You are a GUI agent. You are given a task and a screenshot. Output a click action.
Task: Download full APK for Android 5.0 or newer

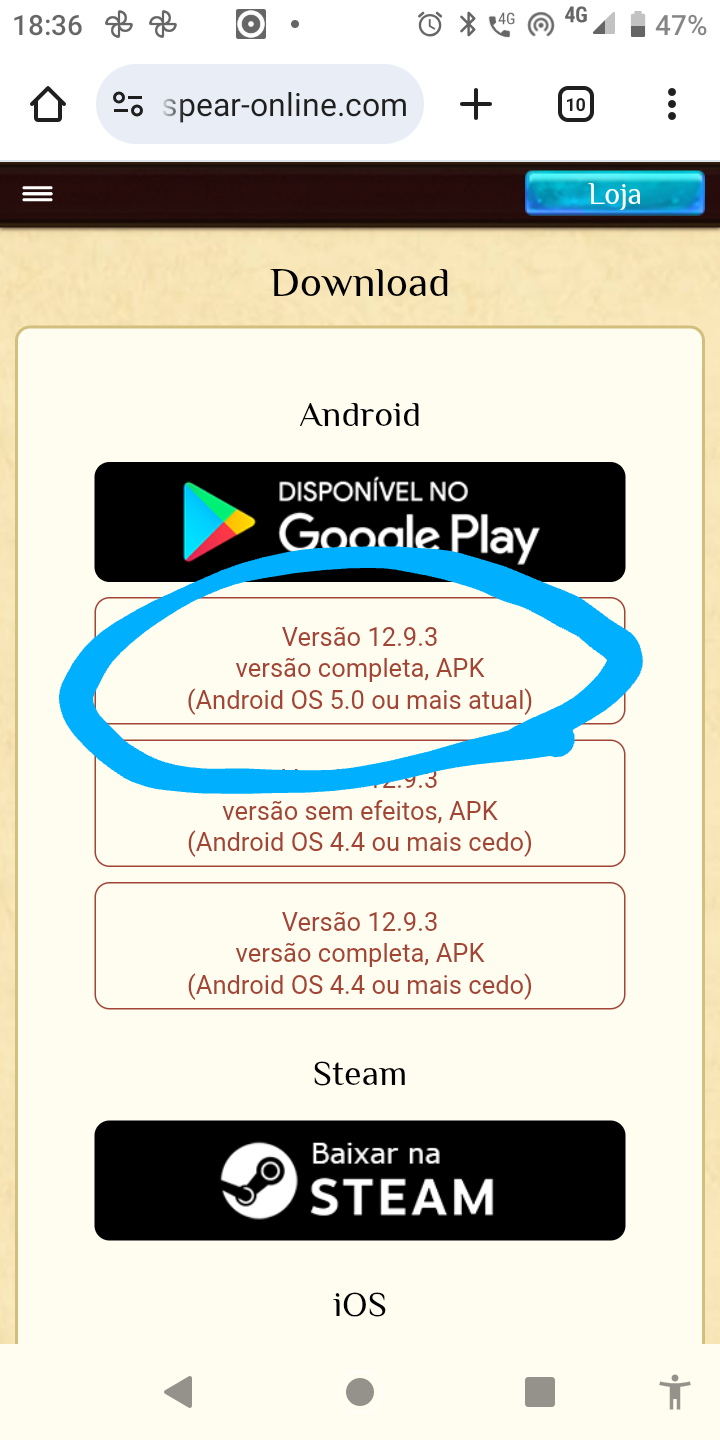[x=360, y=661]
